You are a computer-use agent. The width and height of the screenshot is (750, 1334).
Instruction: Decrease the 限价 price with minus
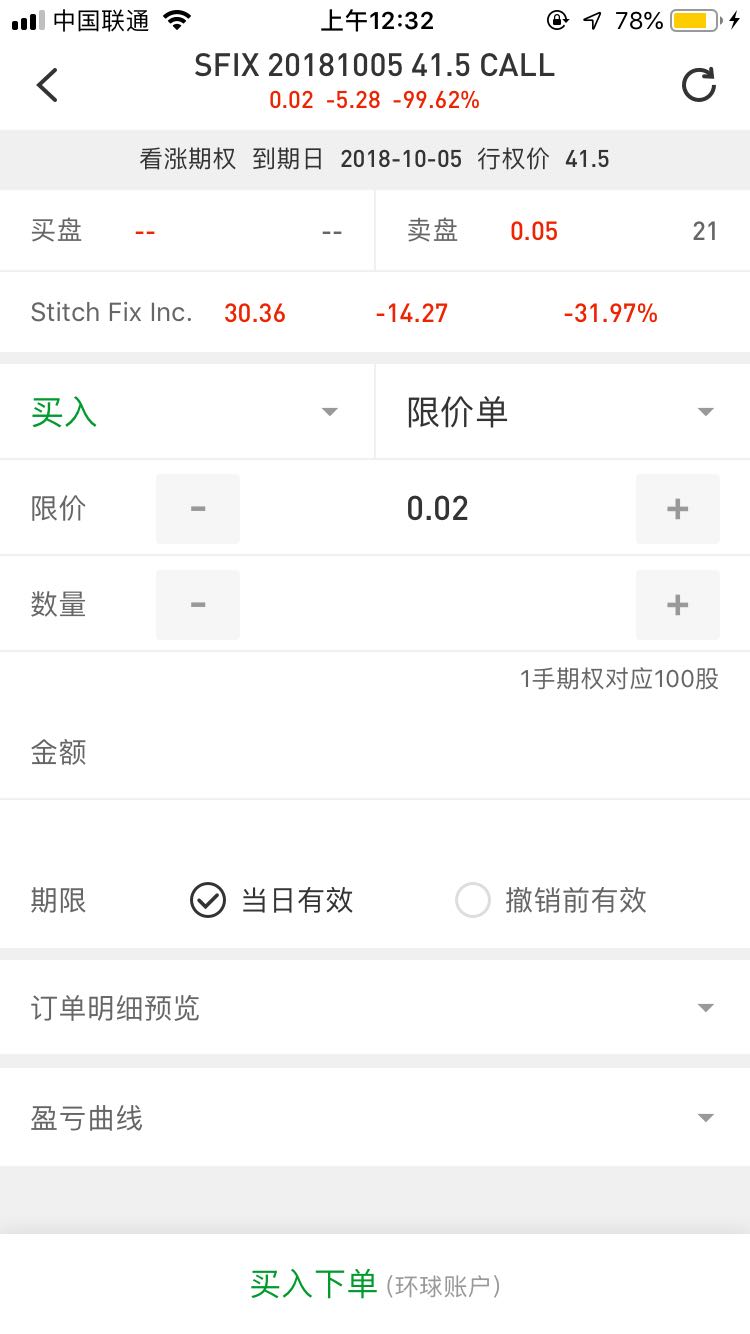198,509
